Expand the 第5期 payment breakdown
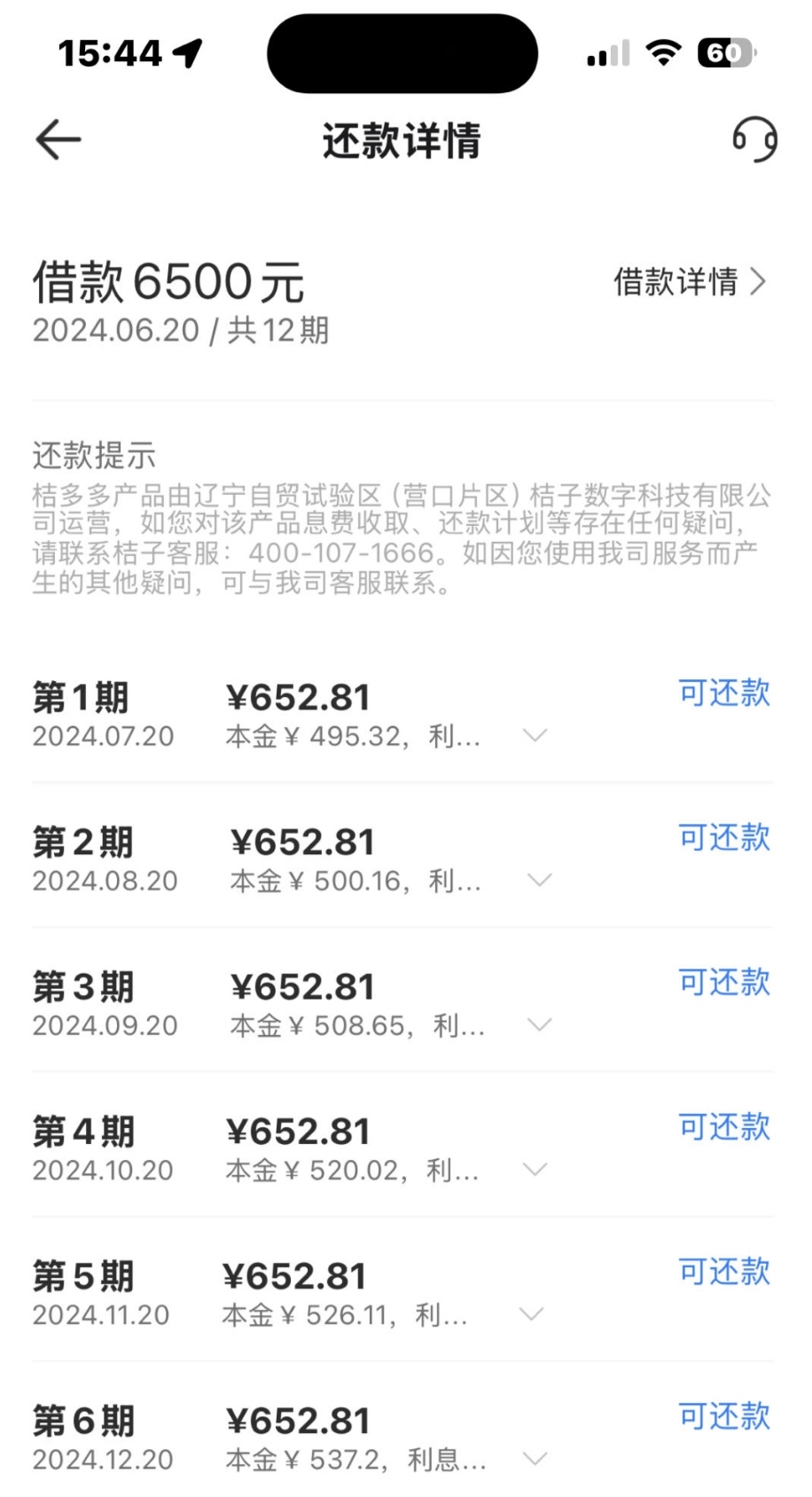812x1497 pixels. pos(531,1313)
